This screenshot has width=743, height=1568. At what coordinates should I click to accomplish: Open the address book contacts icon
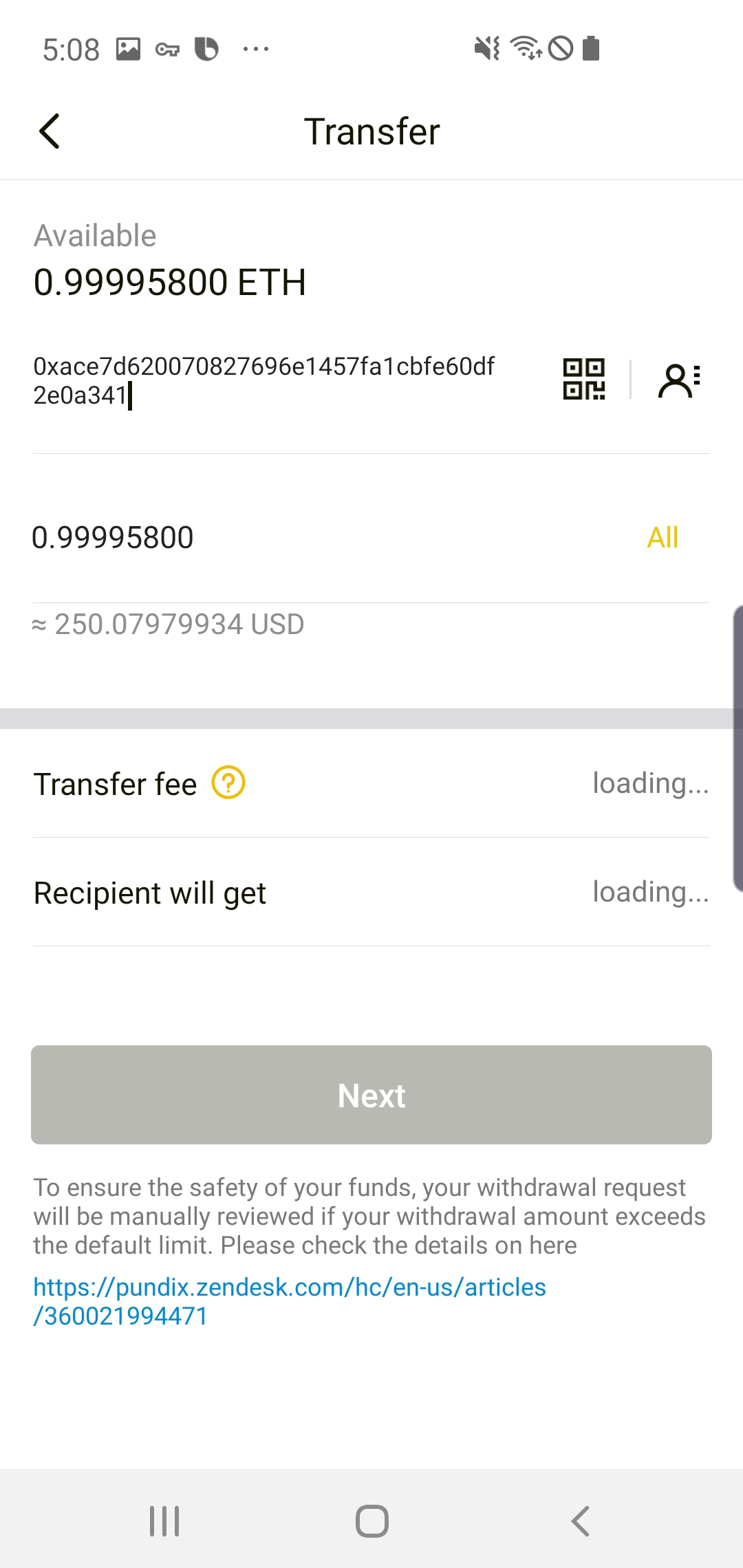[x=679, y=380]
